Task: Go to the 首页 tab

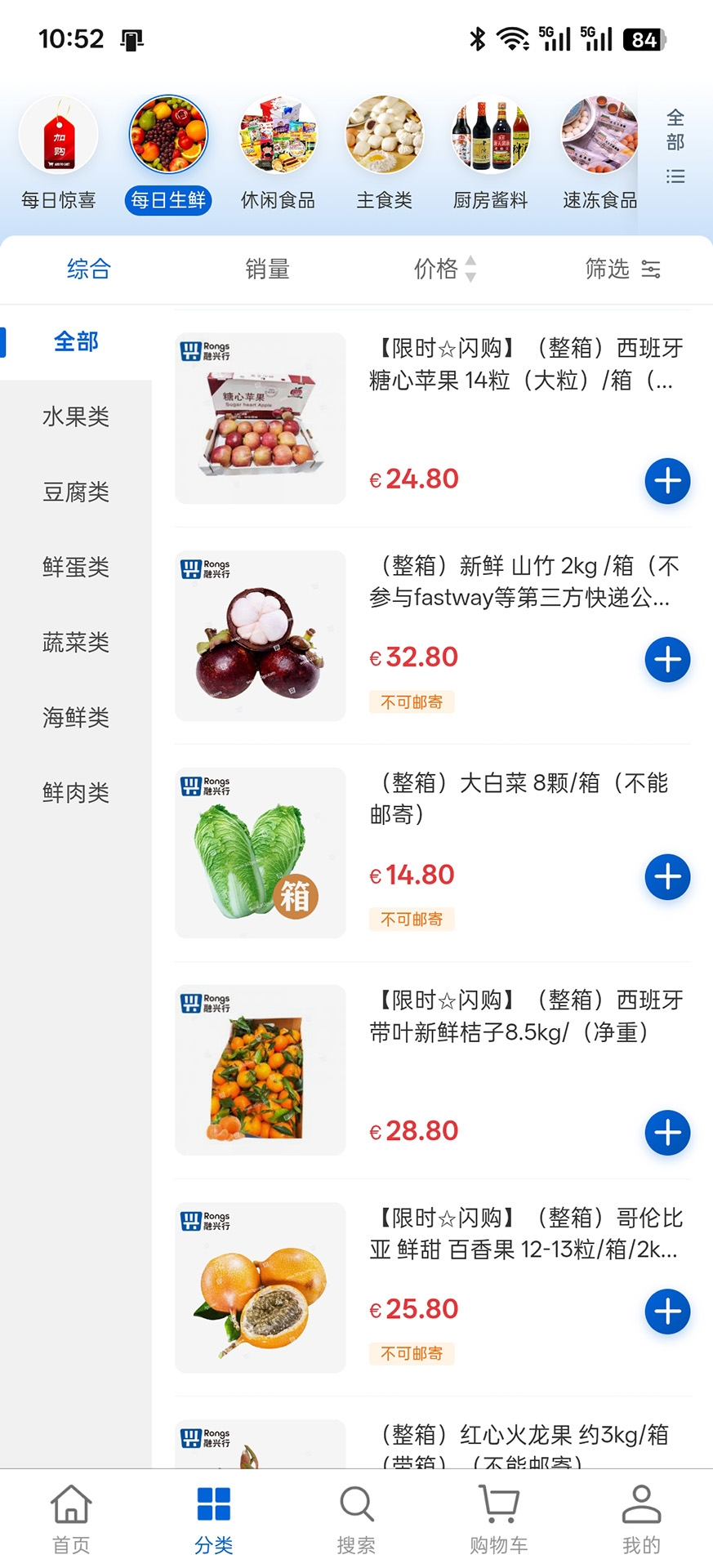Action: pyautogui.click(x=71, y=1519)
